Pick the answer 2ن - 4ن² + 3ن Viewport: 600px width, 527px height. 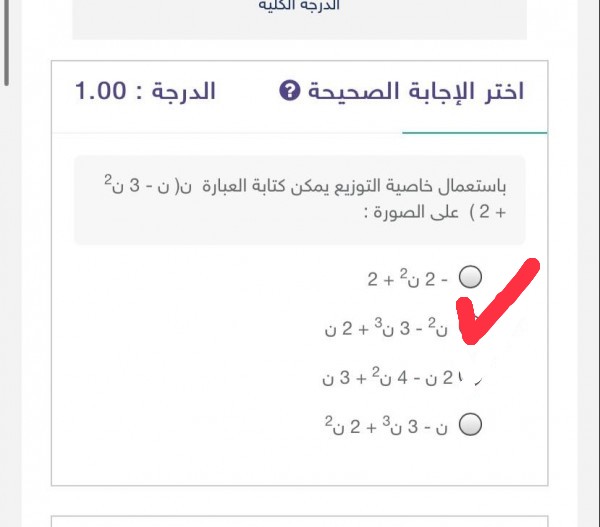pyautogui.click(x=470, y=377)
